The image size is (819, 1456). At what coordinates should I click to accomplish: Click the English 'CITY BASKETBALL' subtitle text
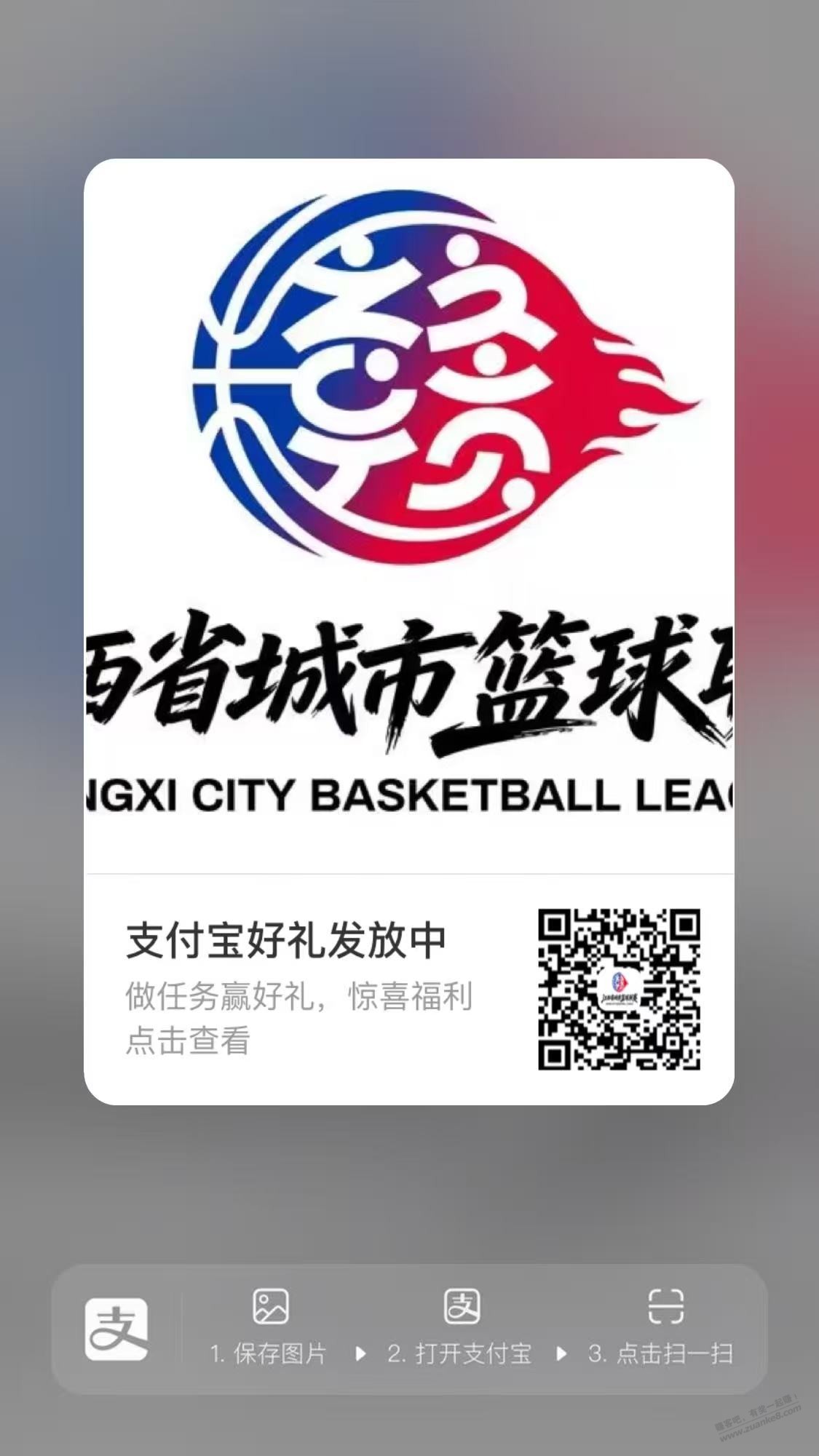(x=409, y=796)
